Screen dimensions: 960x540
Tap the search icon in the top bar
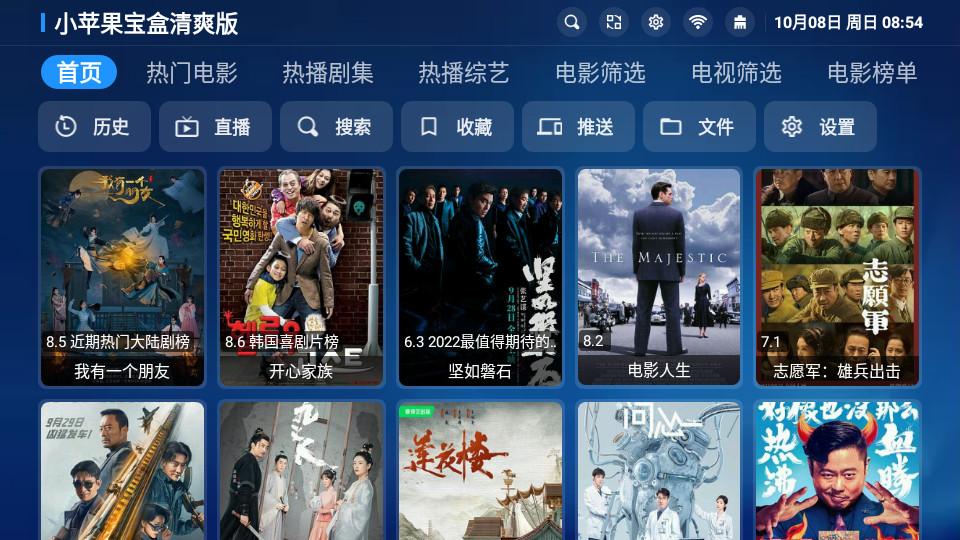pos(571,22)
